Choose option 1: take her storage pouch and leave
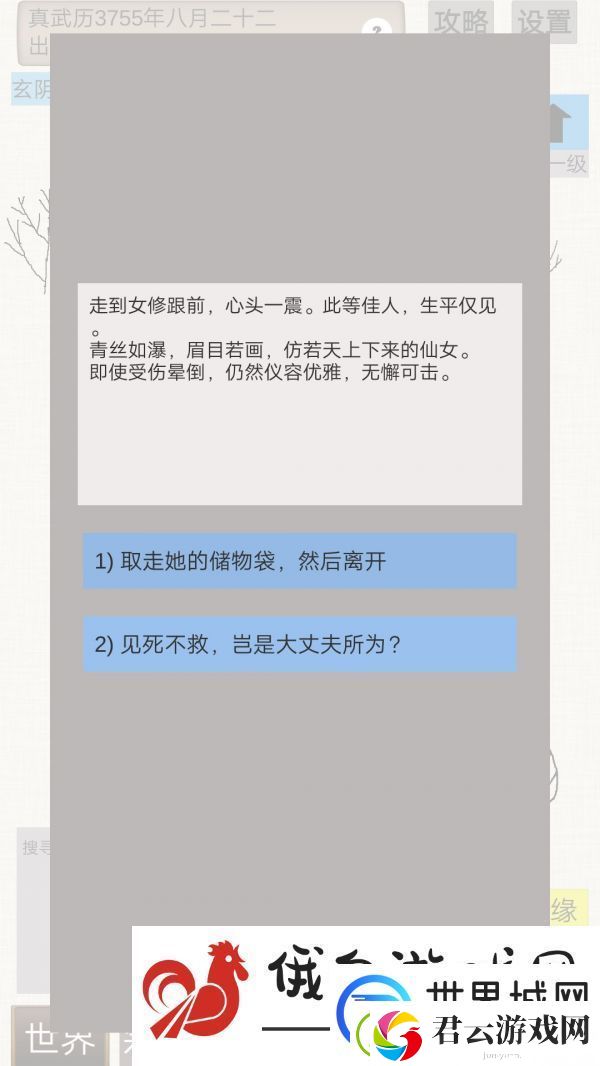 click(300, 561)
